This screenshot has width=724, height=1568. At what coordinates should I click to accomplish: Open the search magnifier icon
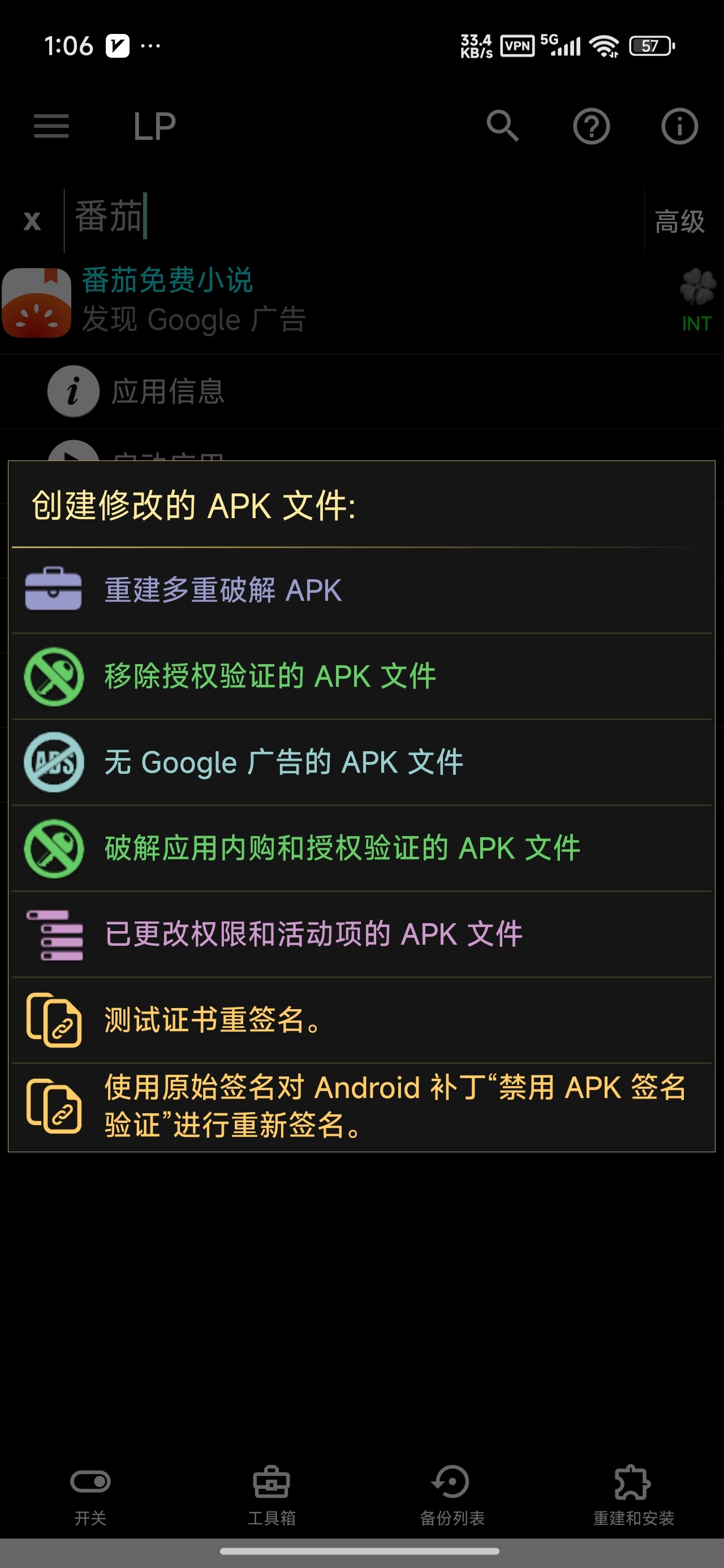(x=502, y=126)
